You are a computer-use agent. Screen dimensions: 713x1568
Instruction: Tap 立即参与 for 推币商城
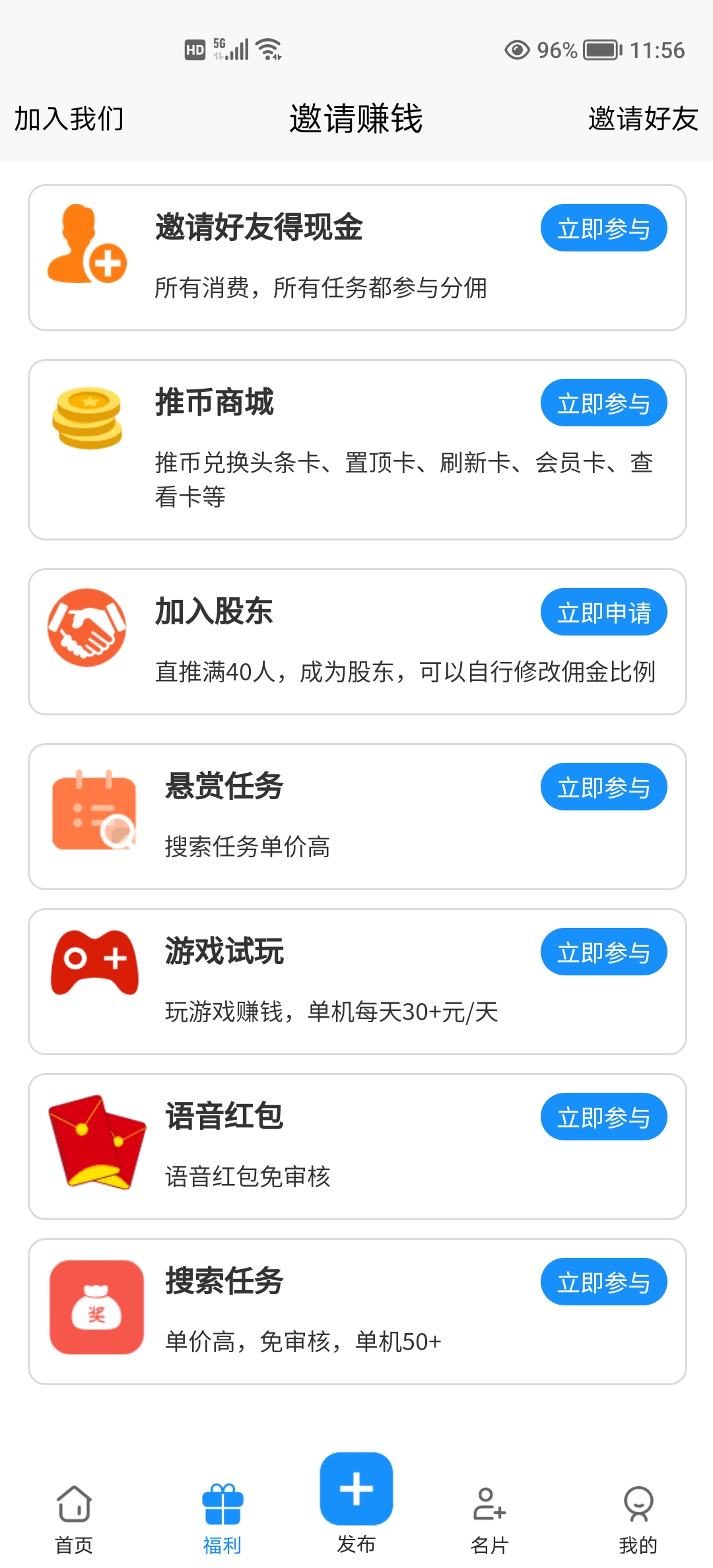click(603, 403)
